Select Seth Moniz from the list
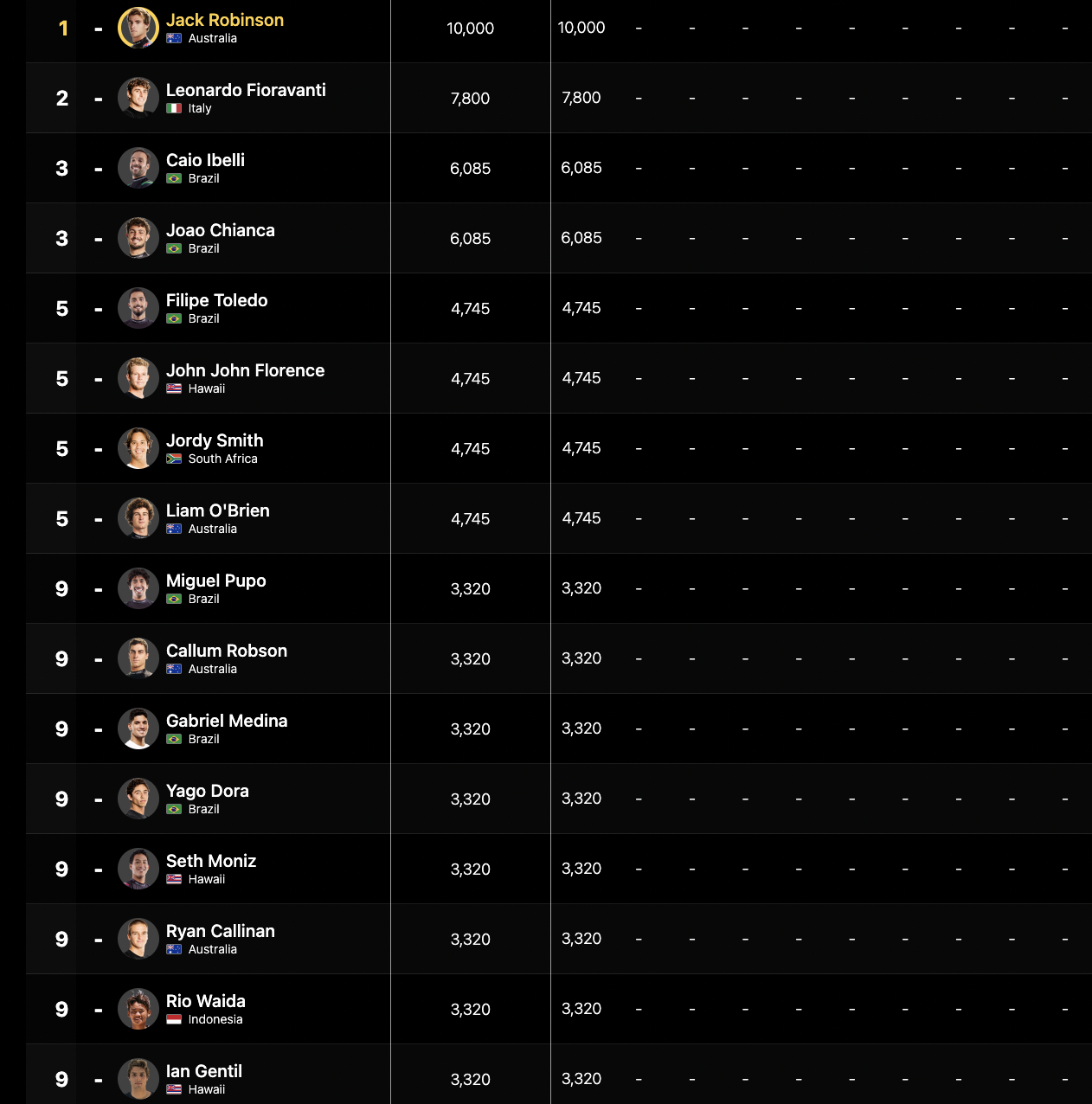Image resolution: width=1092 pixels, height=1104 pixels. (x=210, y=861)
